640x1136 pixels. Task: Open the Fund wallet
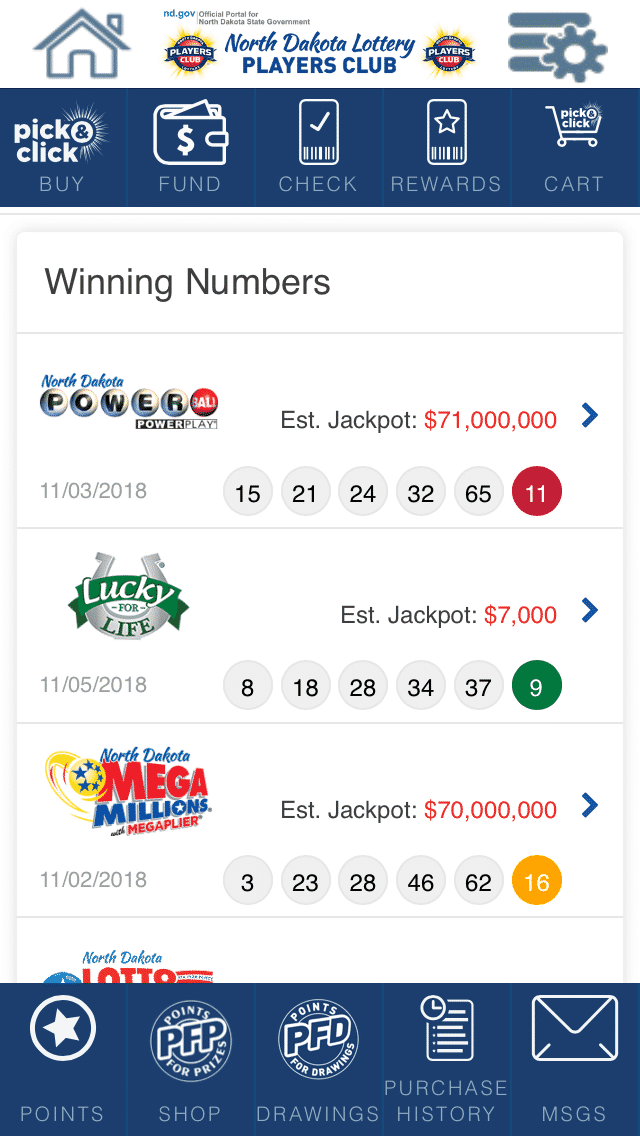pos(191,148)
